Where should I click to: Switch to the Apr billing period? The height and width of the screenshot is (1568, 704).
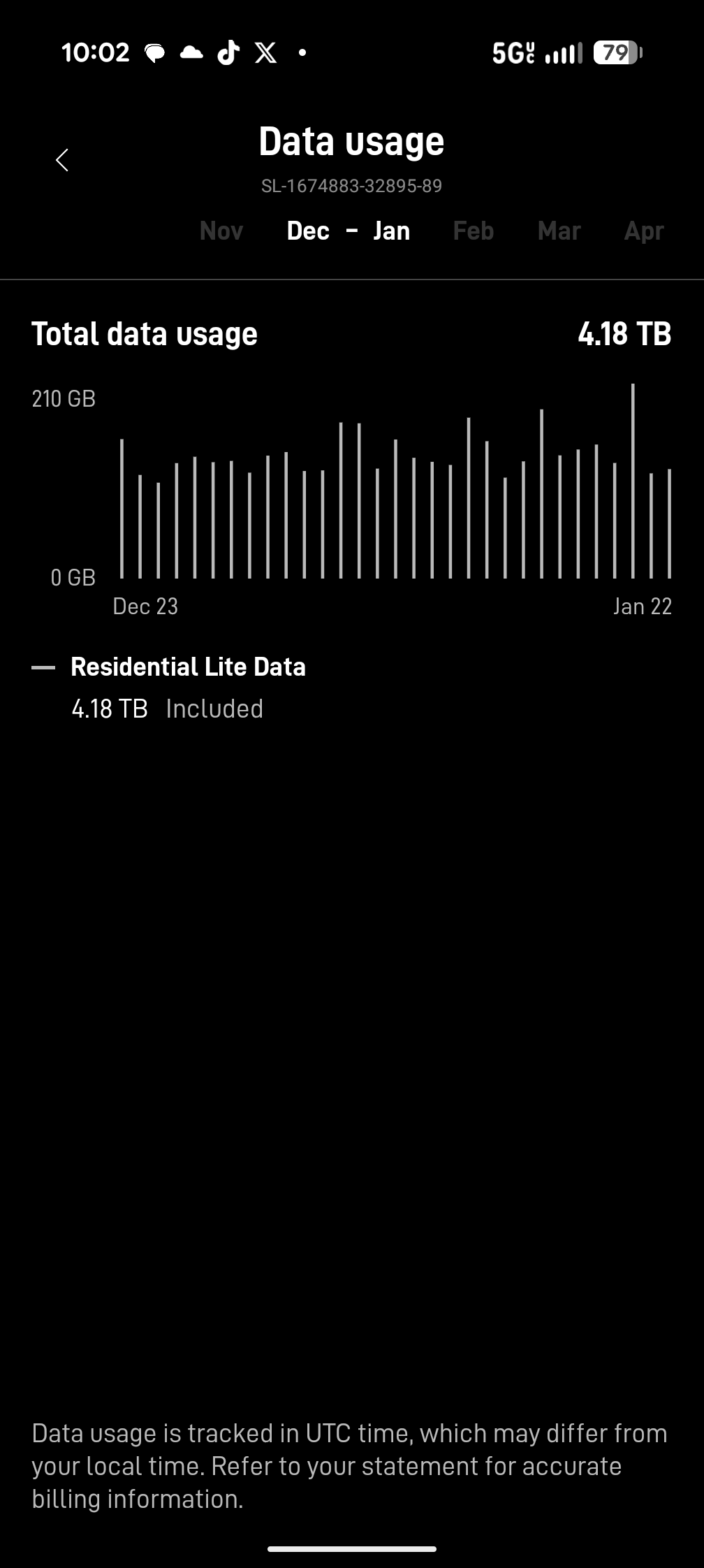(644, 232)
